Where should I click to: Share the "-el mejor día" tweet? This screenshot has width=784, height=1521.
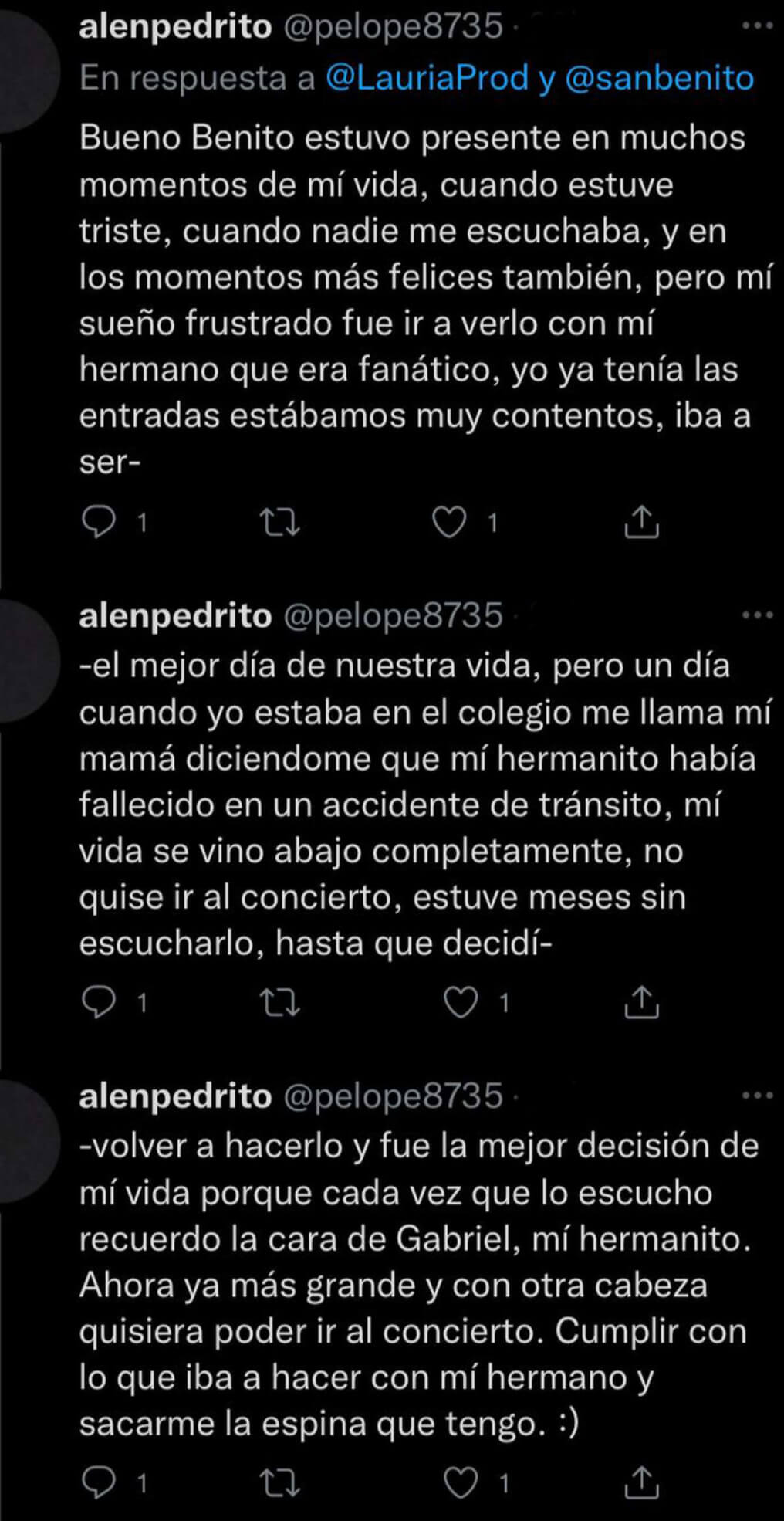[640, 1002]
